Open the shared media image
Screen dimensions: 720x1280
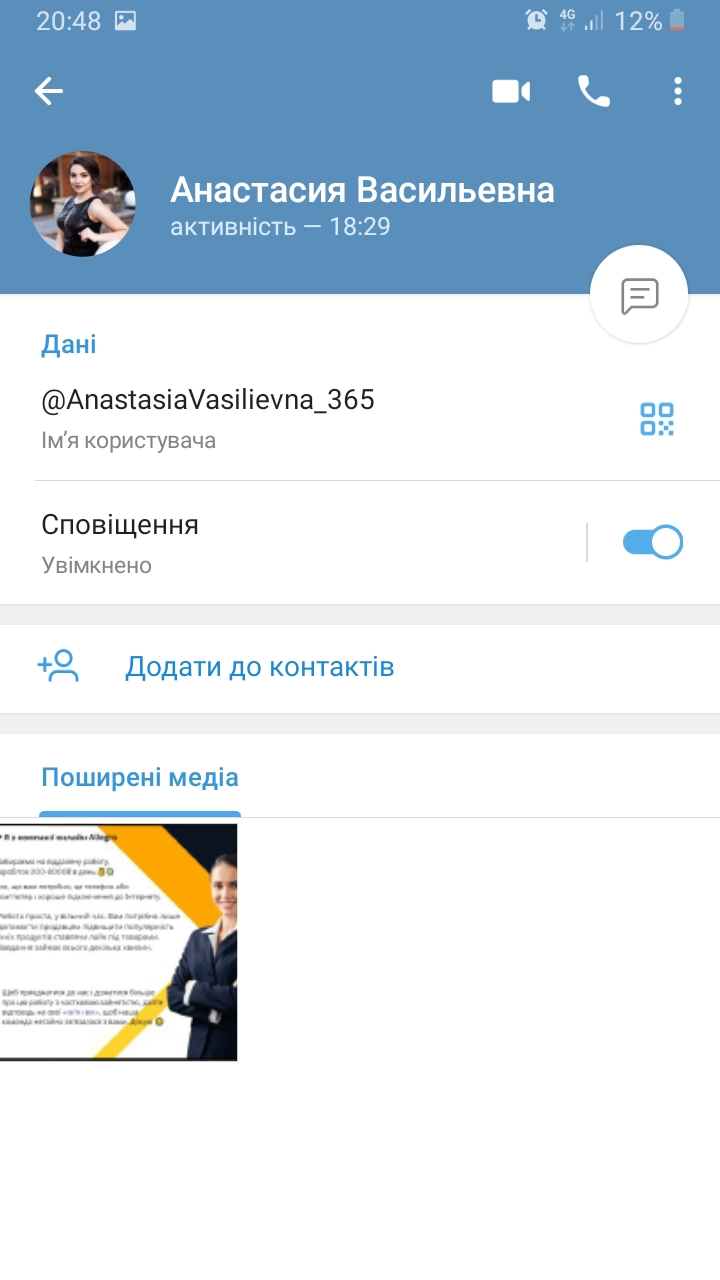[118, 942]
